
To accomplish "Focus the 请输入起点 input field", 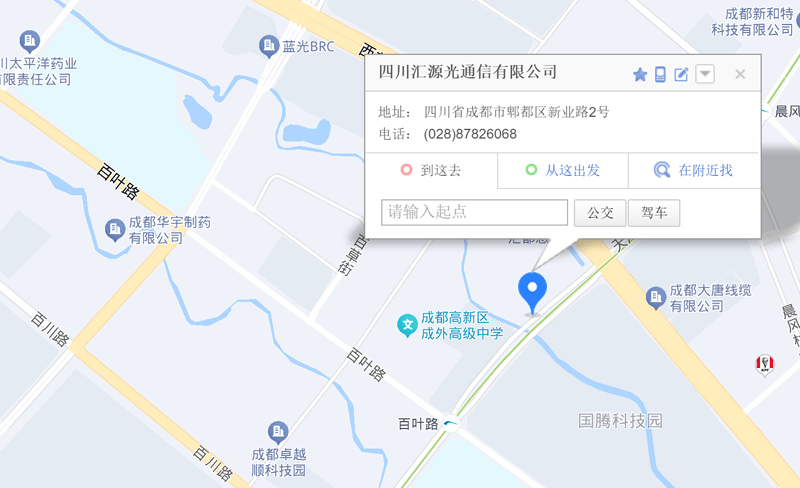I will [475, 212].
